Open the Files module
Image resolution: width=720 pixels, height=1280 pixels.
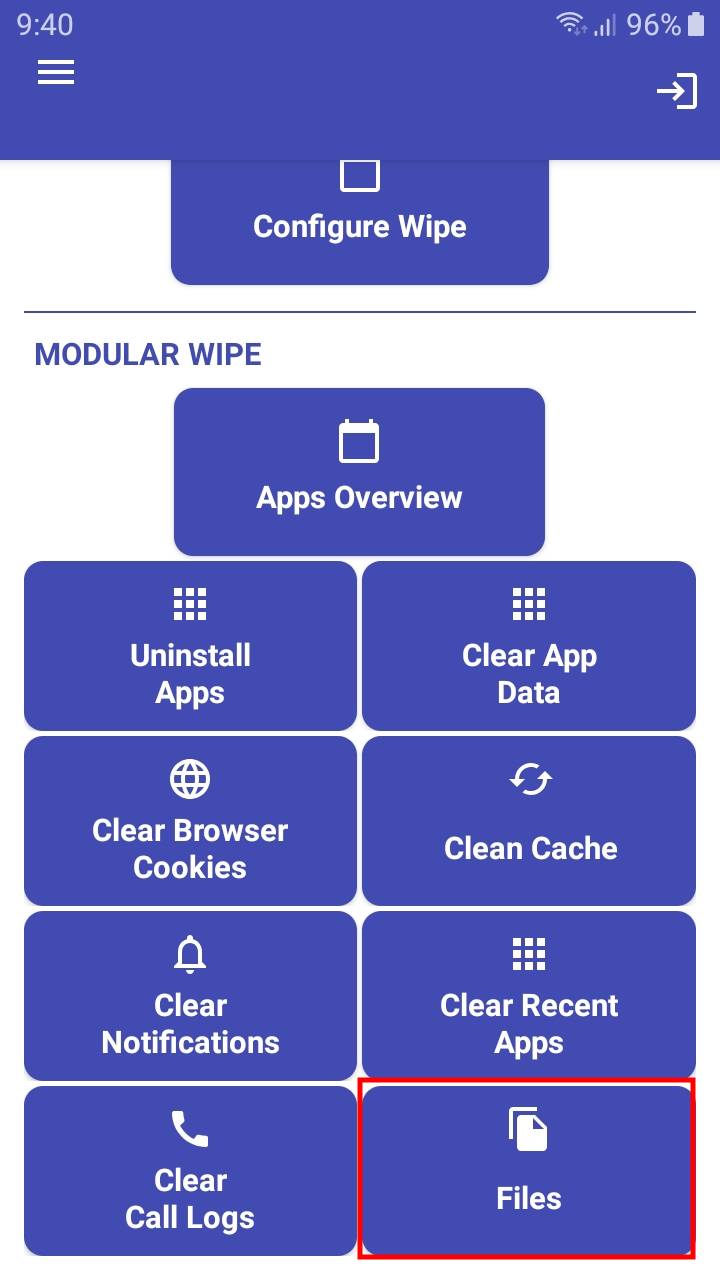pos(527,1169)
